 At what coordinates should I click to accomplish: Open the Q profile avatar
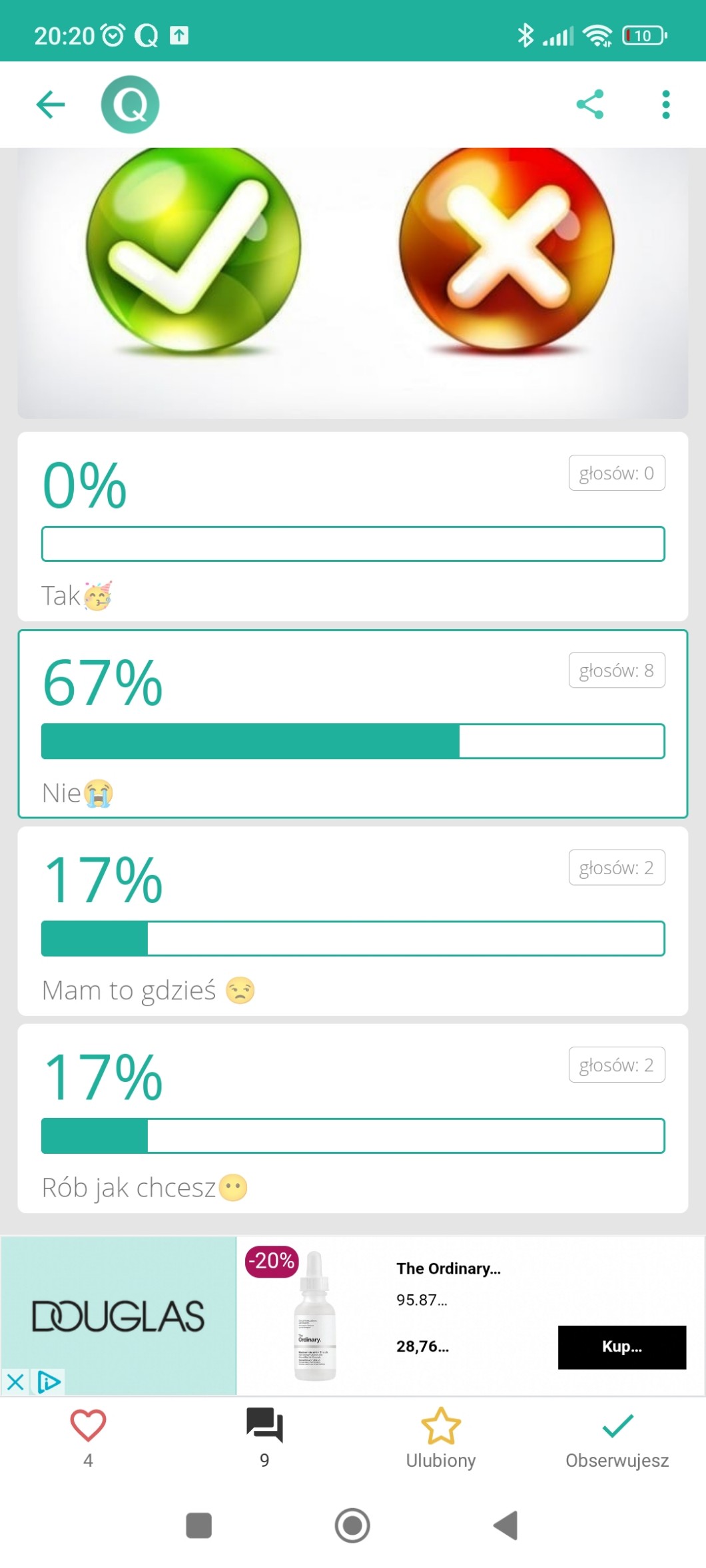coord(130,105)
